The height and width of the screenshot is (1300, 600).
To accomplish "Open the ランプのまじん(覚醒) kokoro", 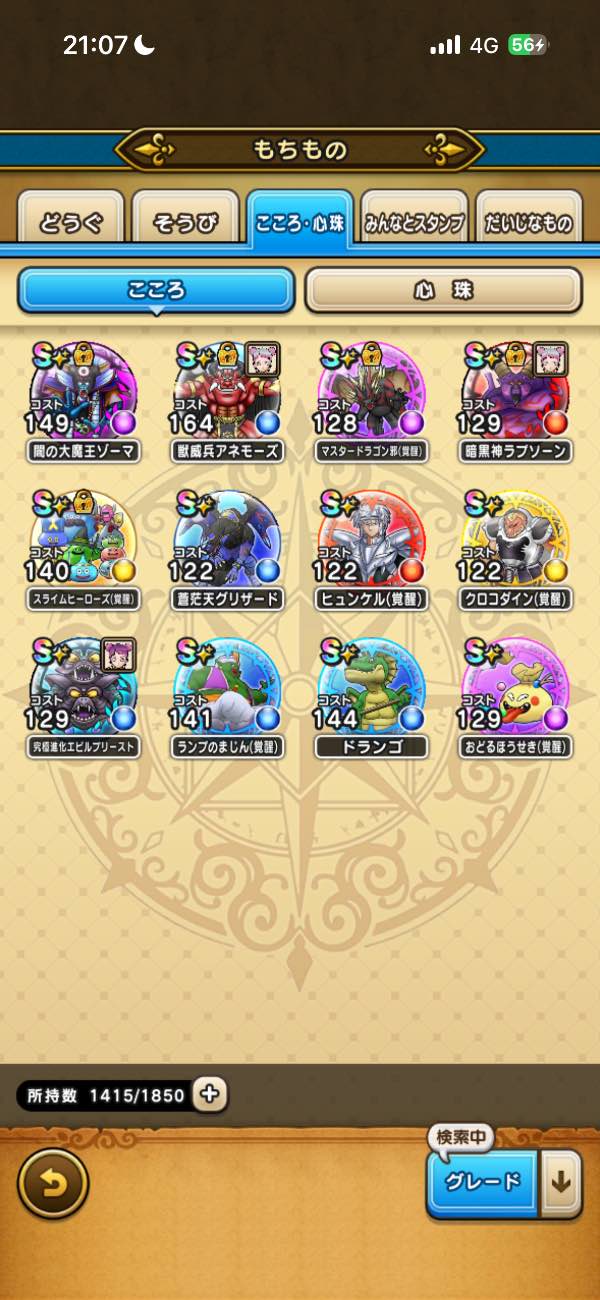I will tap(228, 691).
